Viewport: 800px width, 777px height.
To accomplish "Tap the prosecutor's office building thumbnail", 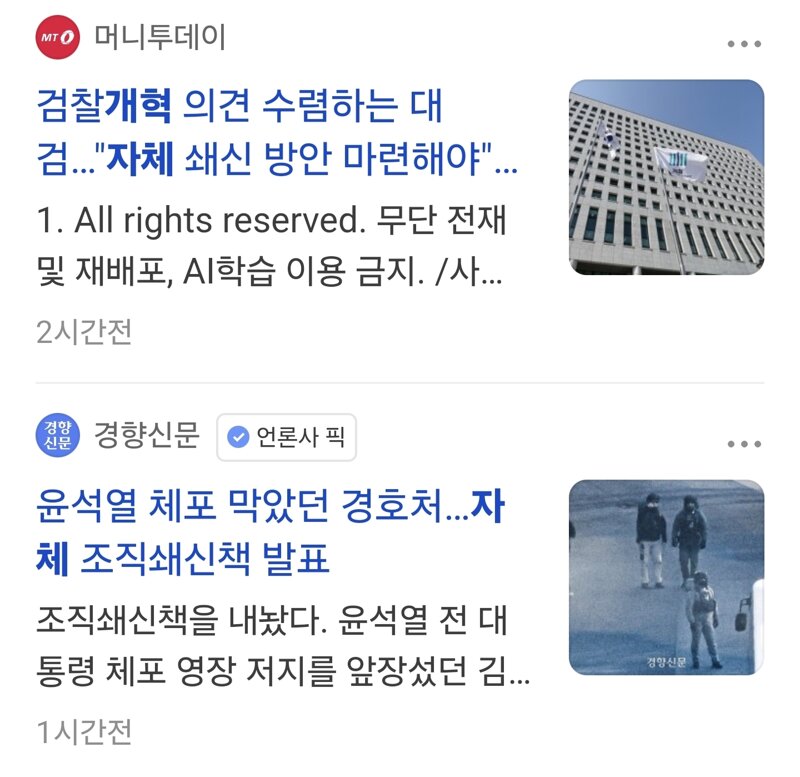I will (x=666, y=177).
